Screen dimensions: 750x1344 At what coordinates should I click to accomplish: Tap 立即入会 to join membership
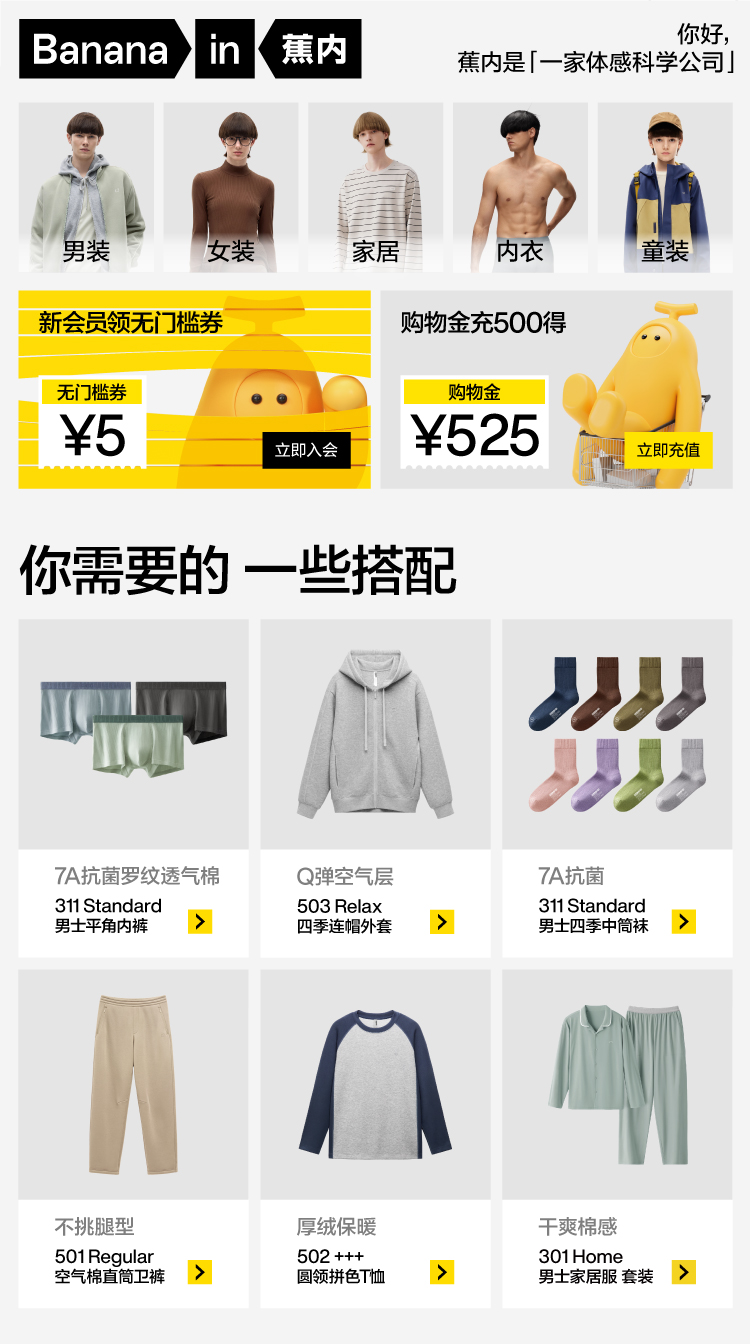[x=306, y=450]
